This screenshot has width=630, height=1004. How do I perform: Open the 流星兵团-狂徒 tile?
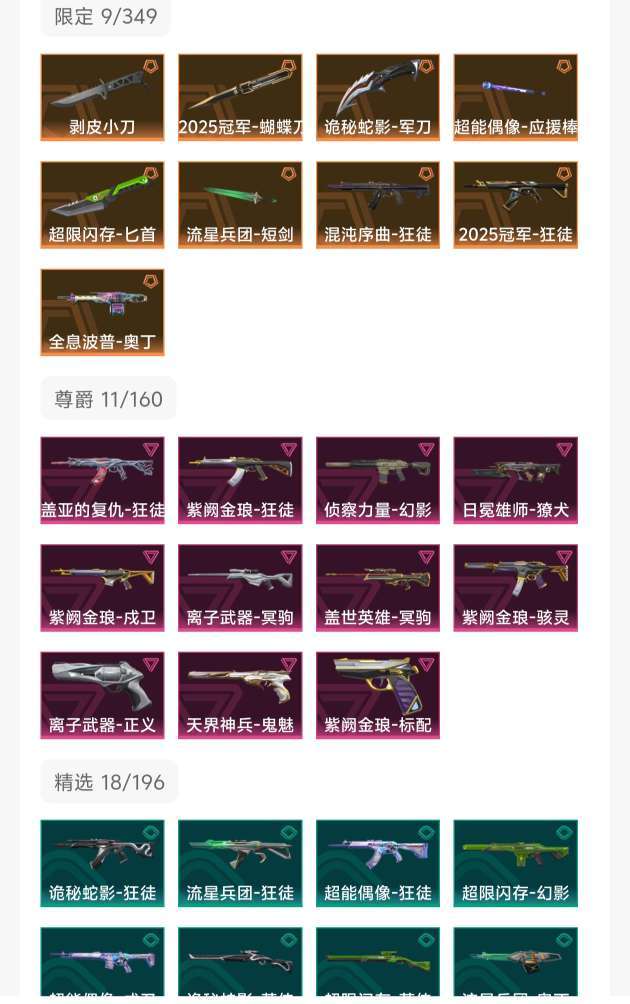(240, 863)
